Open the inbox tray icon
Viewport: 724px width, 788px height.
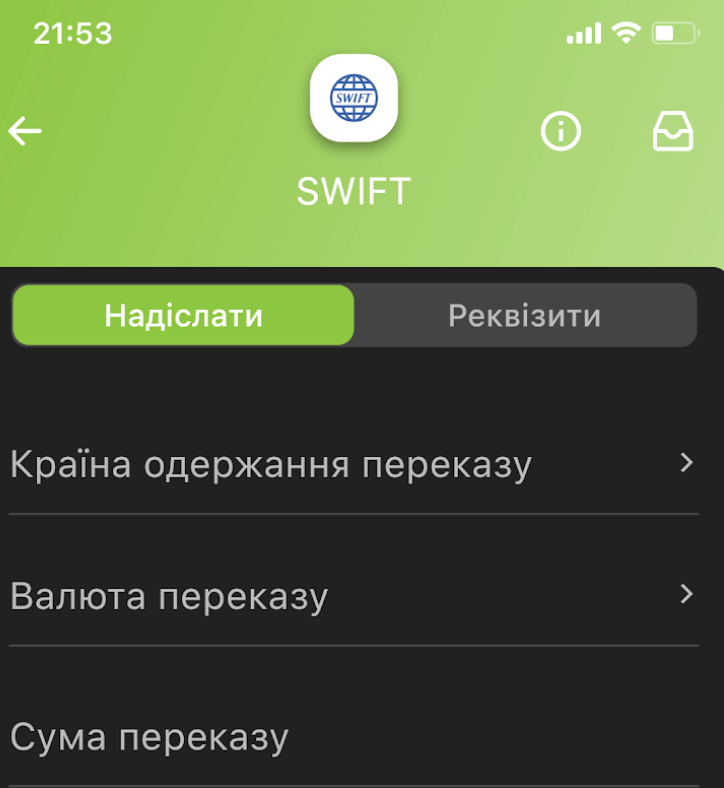[x=673, y=131]
